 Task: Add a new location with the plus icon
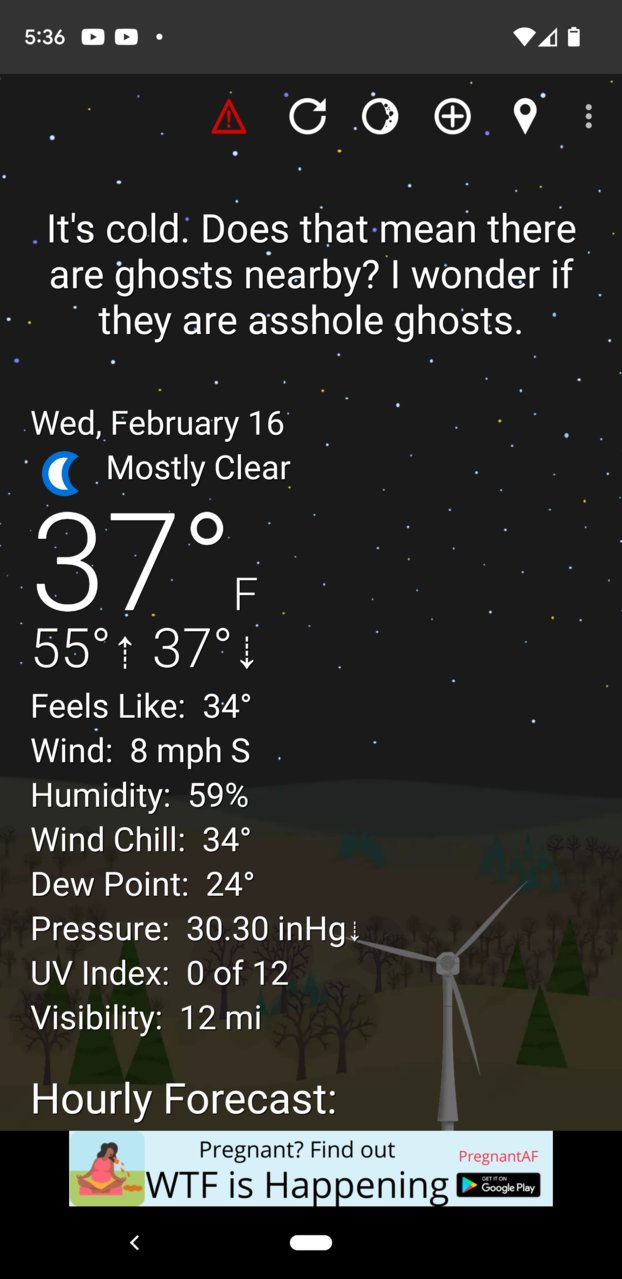pyautogui.click(x=452, y=117)
